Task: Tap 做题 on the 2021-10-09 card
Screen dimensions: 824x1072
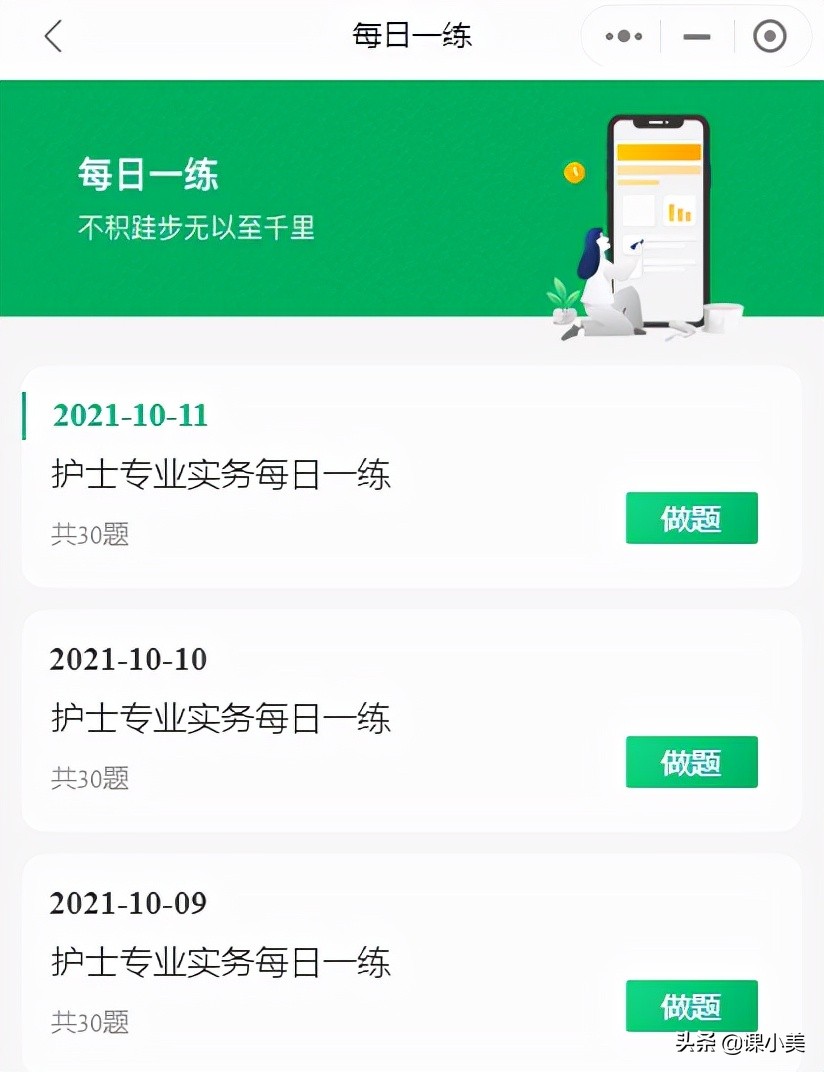Action: tap(691, 1006)
